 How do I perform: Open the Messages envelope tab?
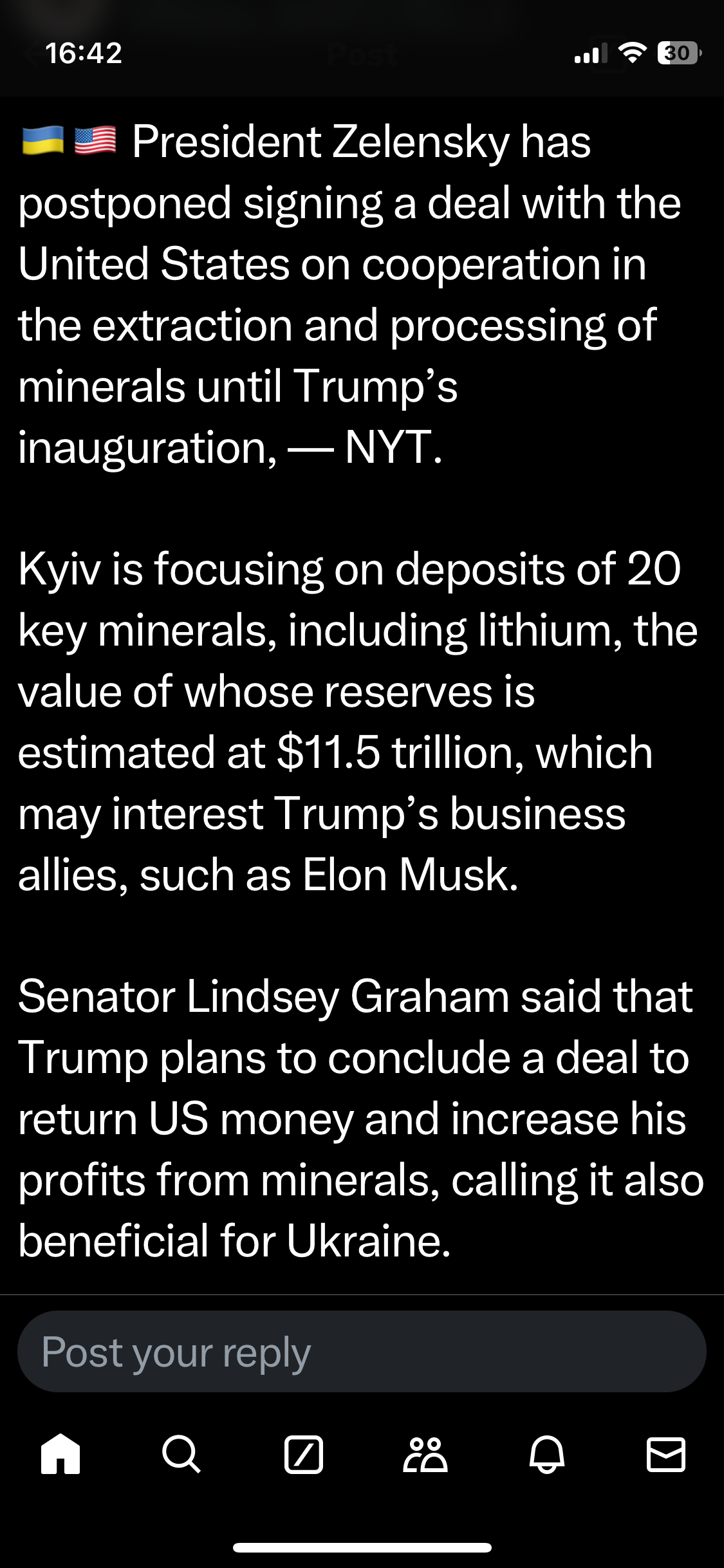pyautogui.click(x=665, y=1454)
